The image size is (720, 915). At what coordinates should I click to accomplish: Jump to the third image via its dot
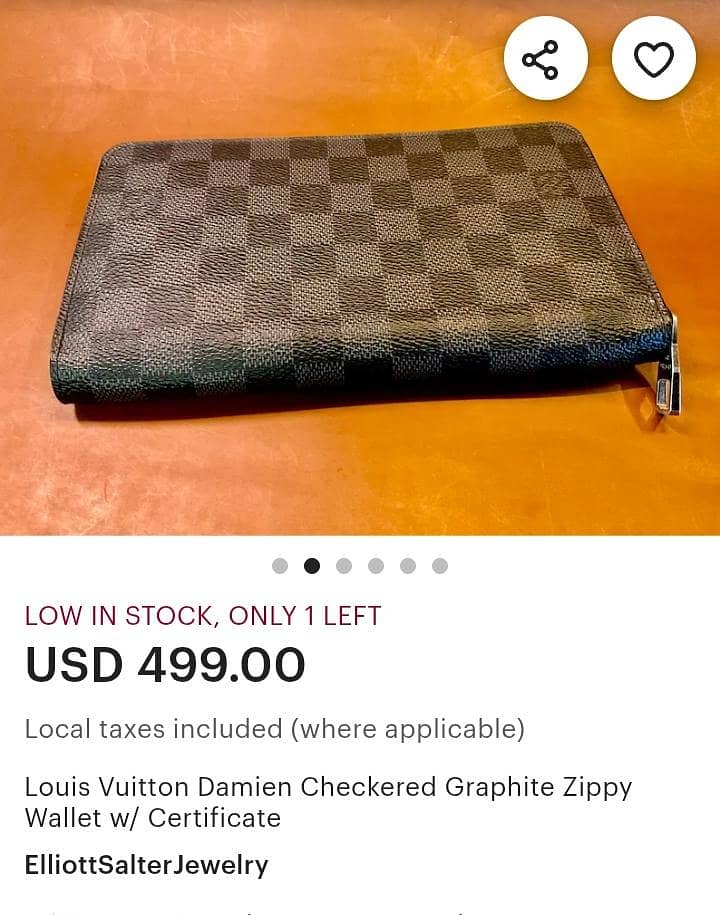(344, 566)
